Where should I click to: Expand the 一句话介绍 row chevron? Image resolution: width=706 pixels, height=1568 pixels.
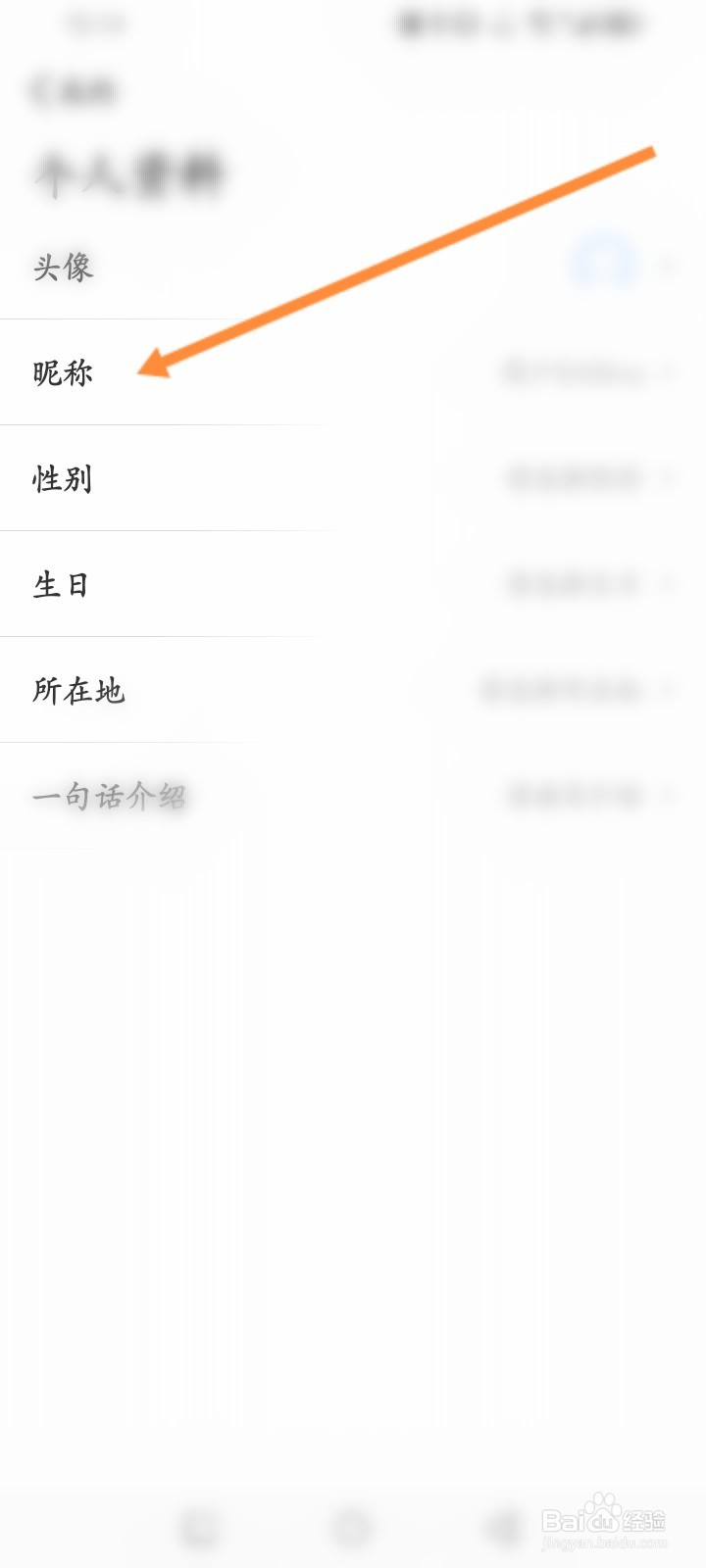(667, 797)
